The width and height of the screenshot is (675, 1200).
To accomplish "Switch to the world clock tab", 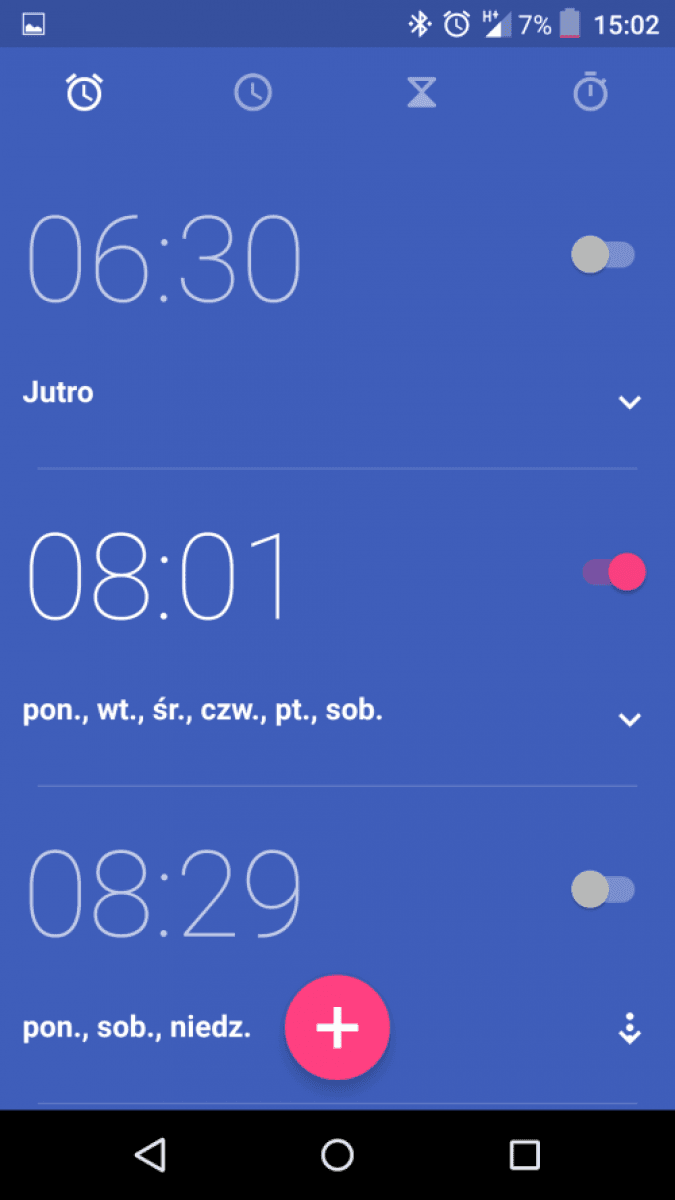I will [x=253, y=93].
